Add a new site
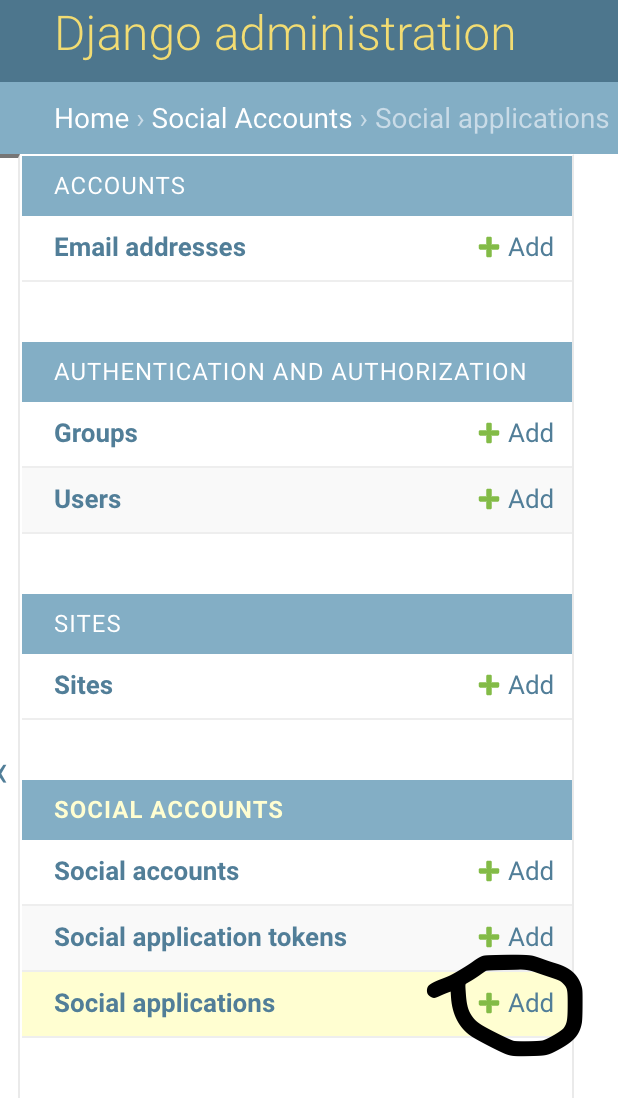The width and height of the screenshot is (618, 1098). click(x=517, y=686)
